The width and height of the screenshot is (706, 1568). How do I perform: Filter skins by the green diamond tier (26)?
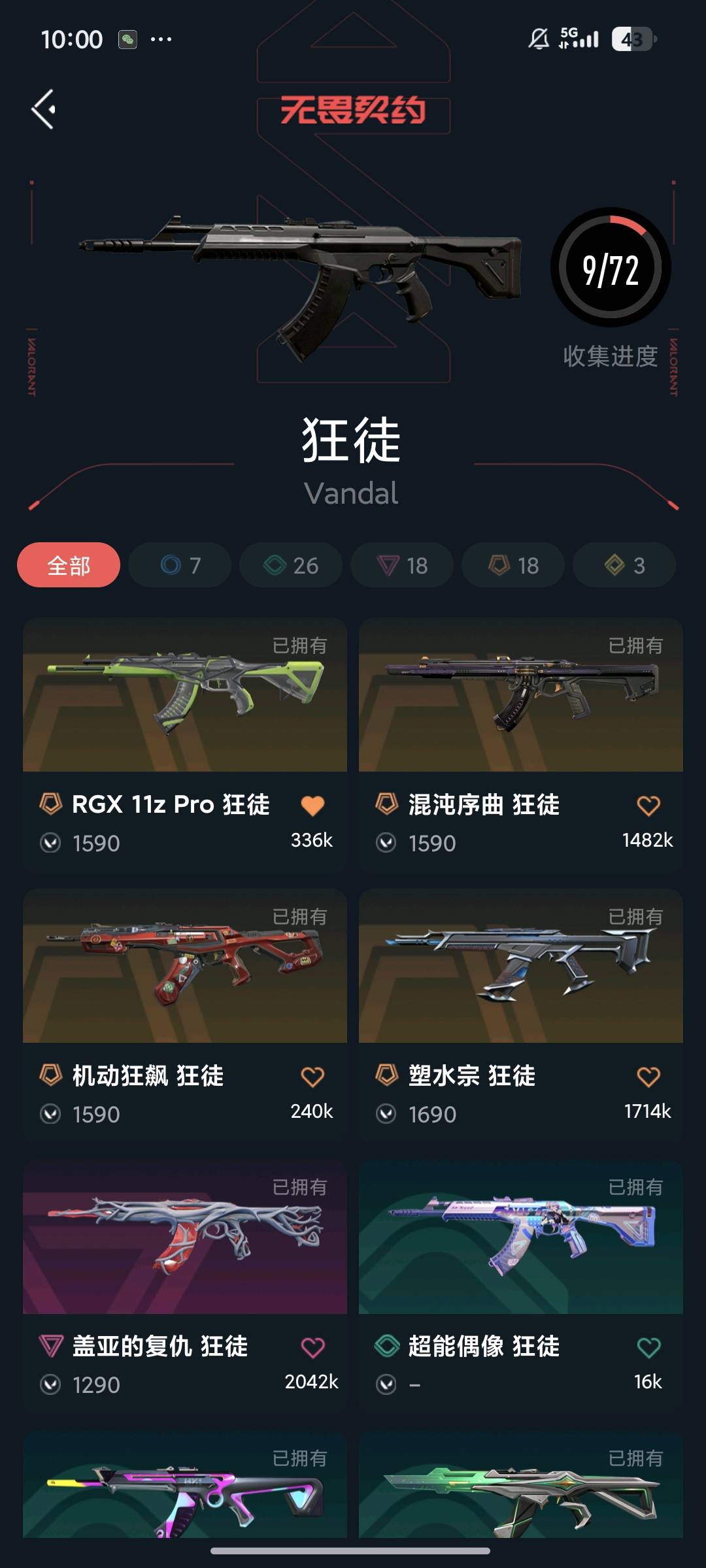pyautogui.click(x=291, y=565)
